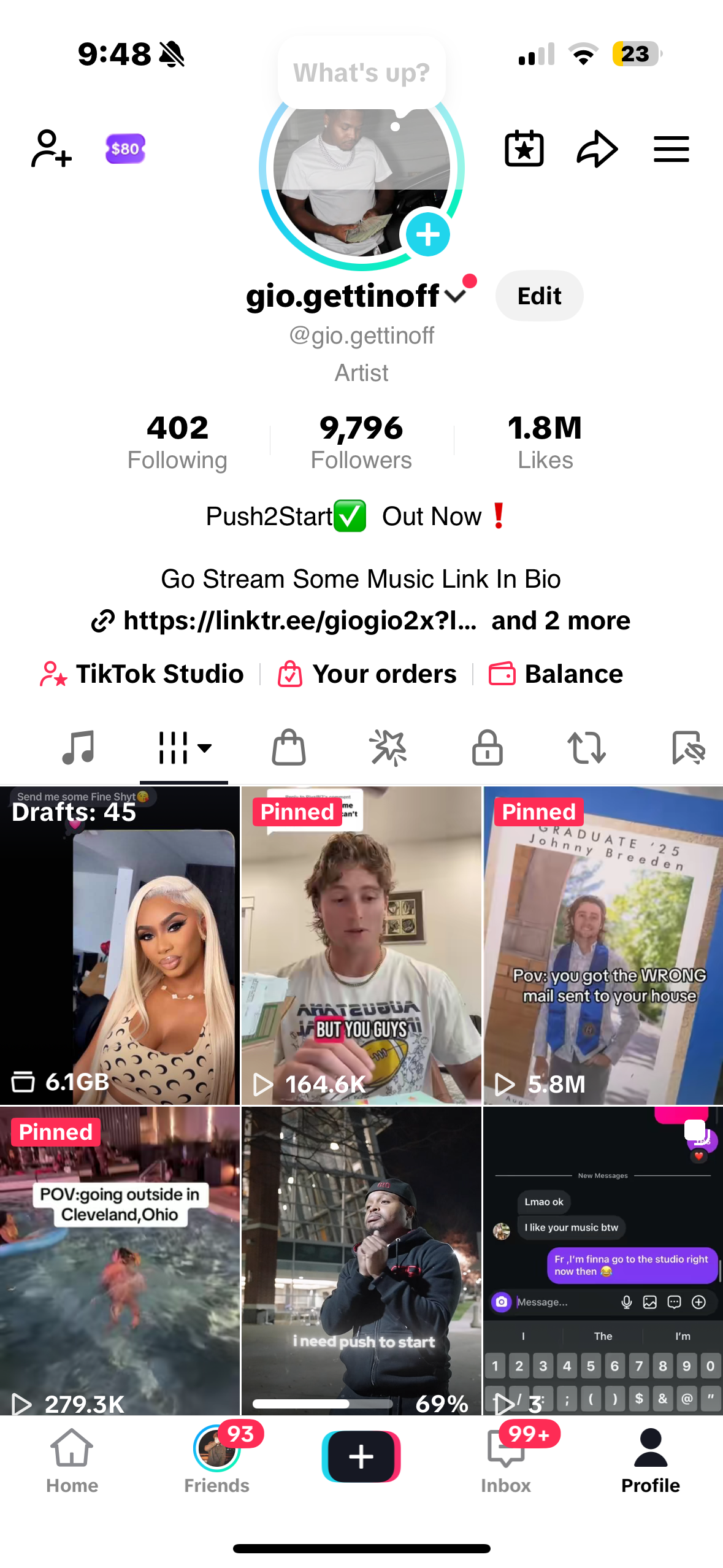Switch to the shop bag tab
723x1568 pixels.
(x=289, y=748)
